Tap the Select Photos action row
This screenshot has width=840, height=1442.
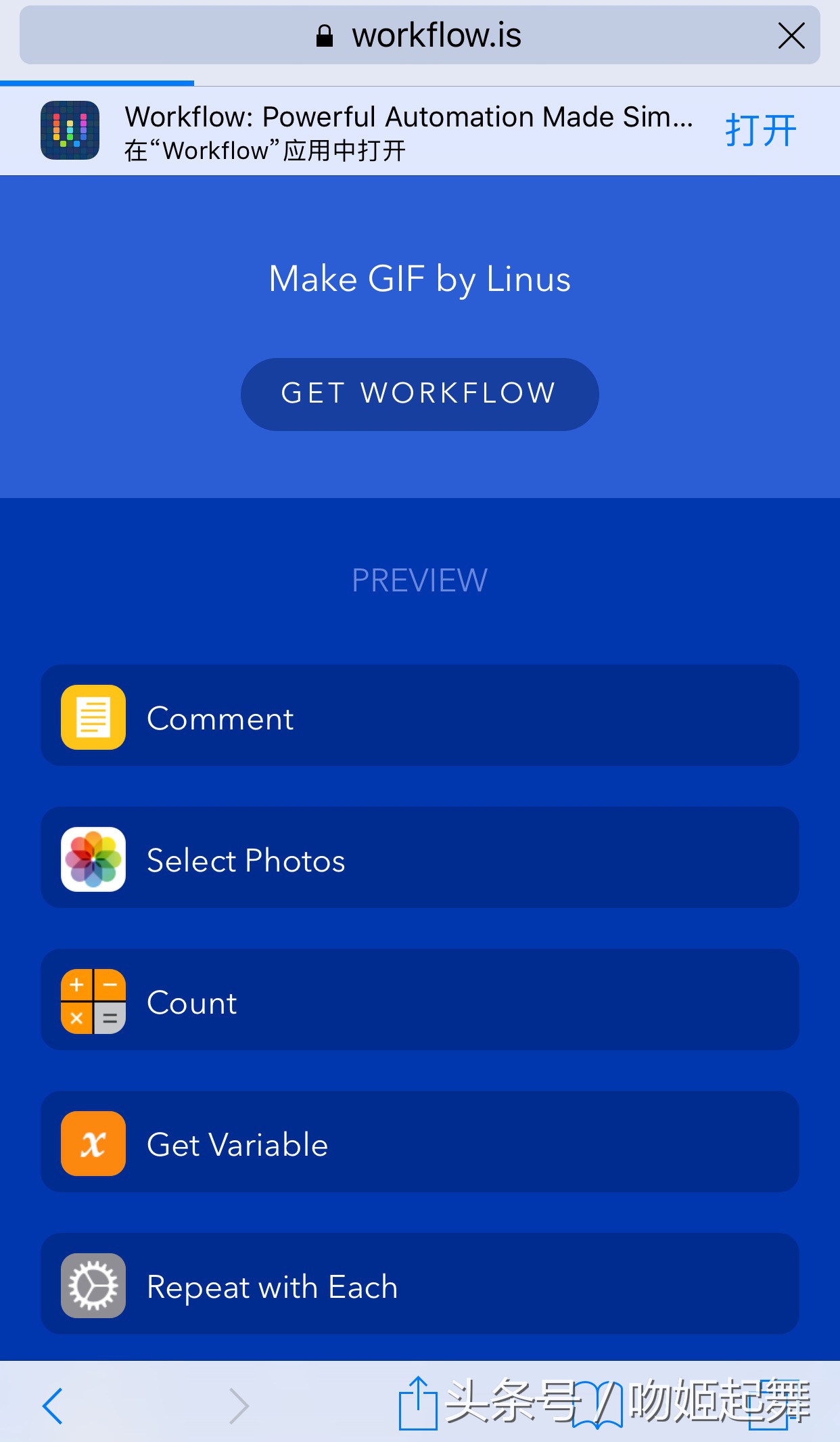419,859
